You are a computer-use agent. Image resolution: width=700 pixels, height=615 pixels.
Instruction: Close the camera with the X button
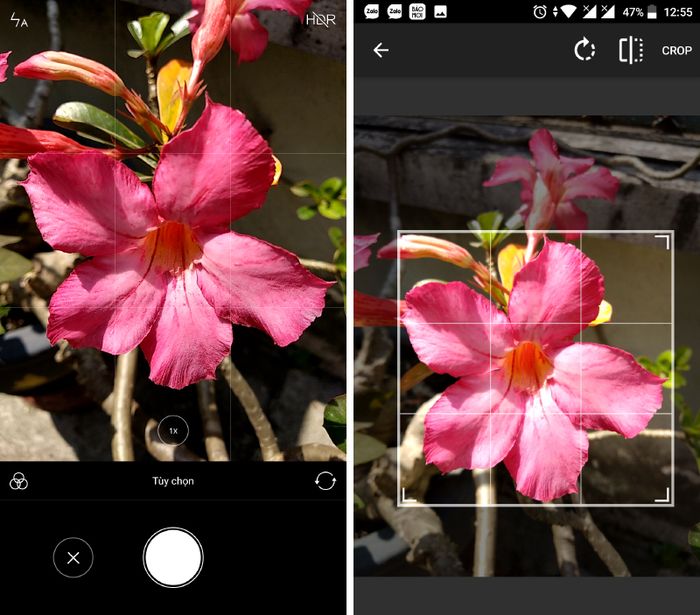tap(73, 558)
